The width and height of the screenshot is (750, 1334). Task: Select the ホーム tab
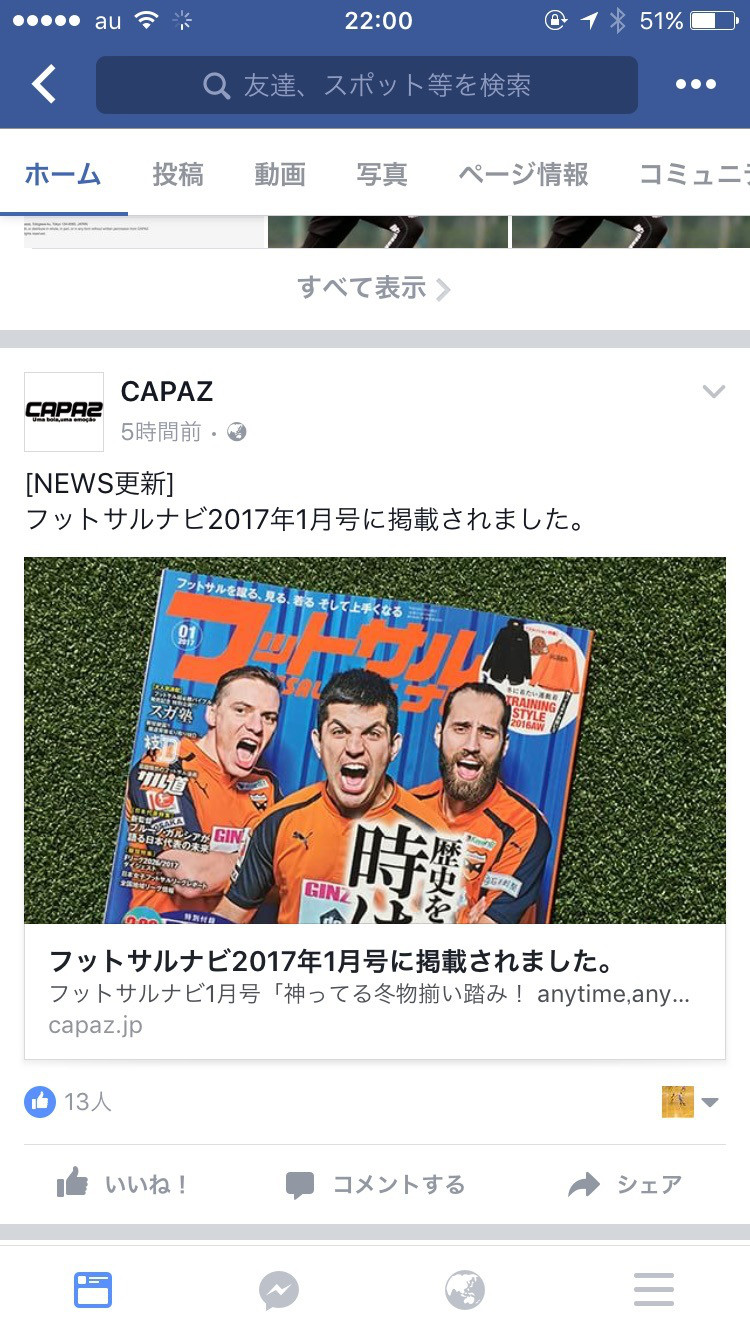pyautogui.click(x=63, y=175)
